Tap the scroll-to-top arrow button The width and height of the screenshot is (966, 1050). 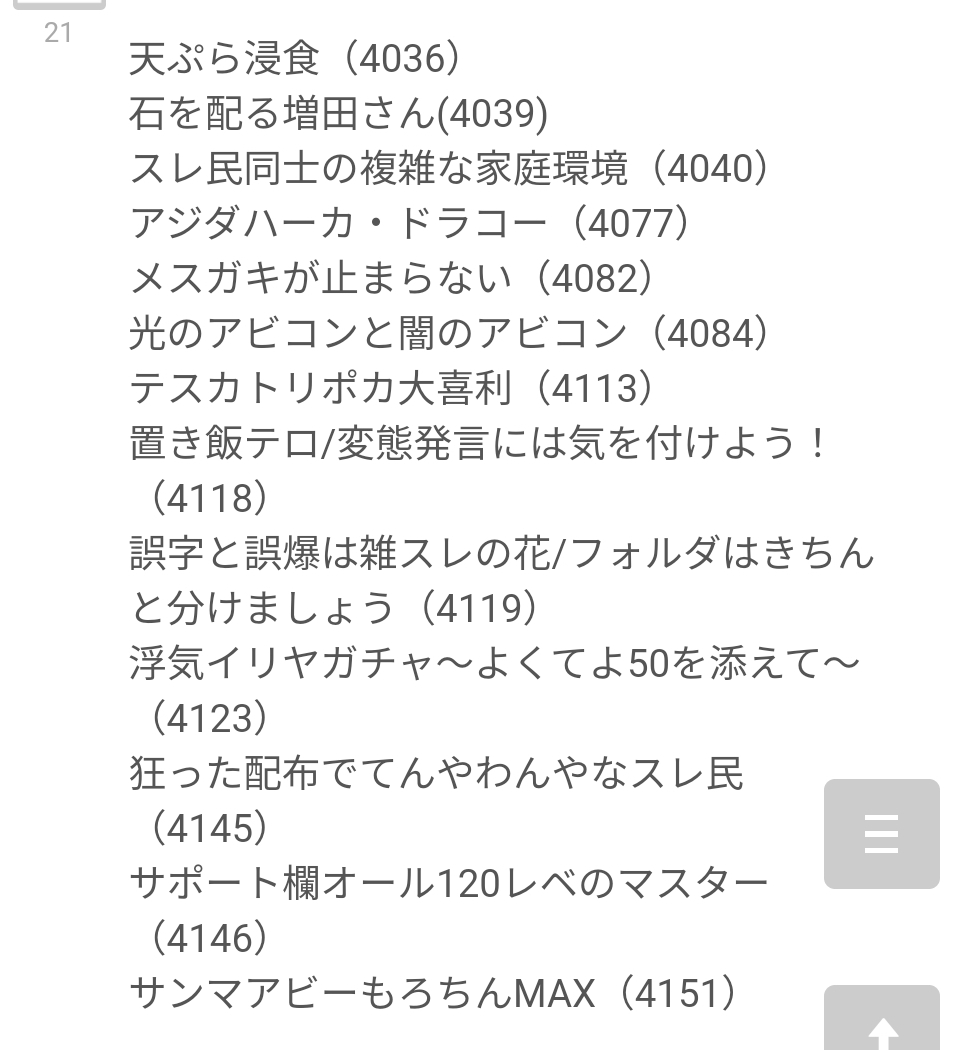[x=881, y=1022]
